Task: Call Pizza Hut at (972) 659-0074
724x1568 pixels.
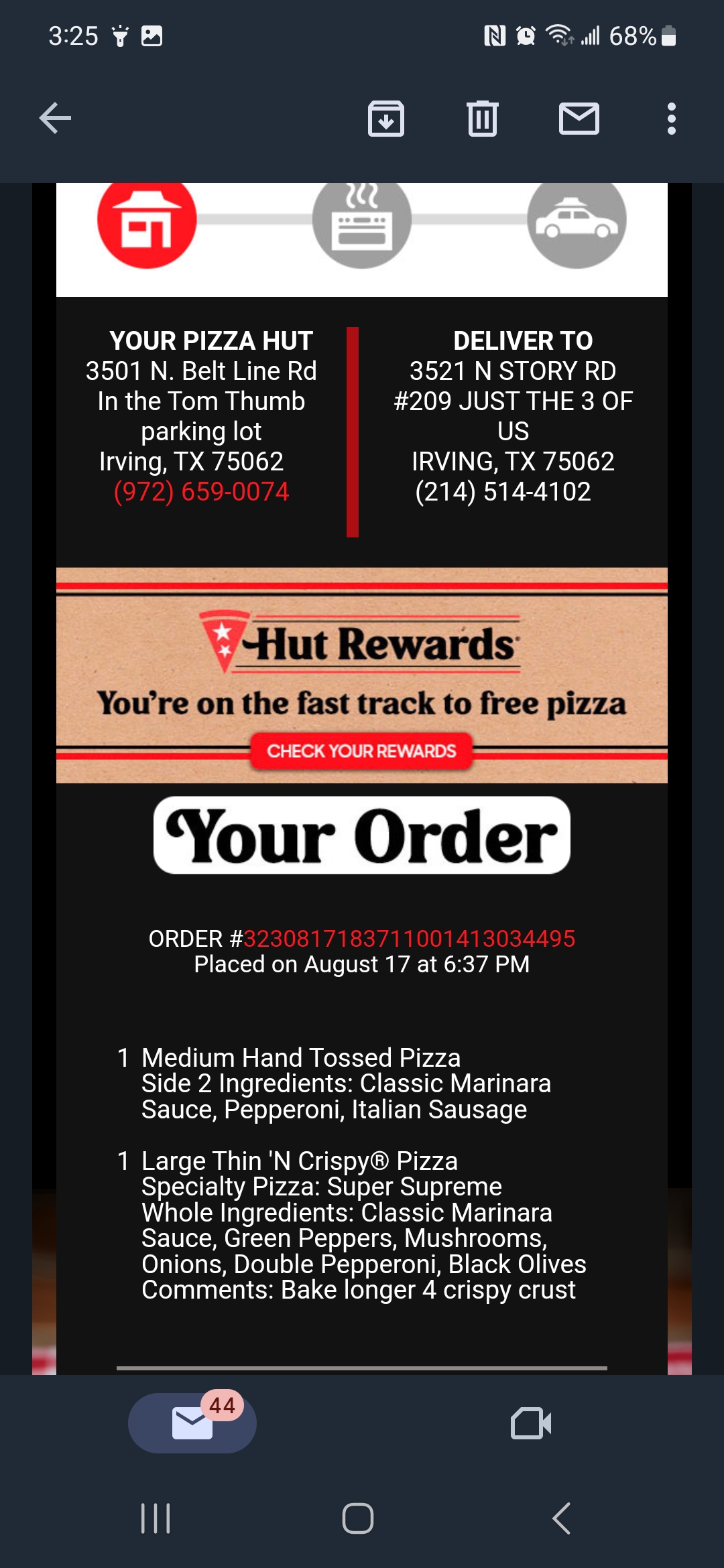Action: pyautogui.click(x=201, y=492)
